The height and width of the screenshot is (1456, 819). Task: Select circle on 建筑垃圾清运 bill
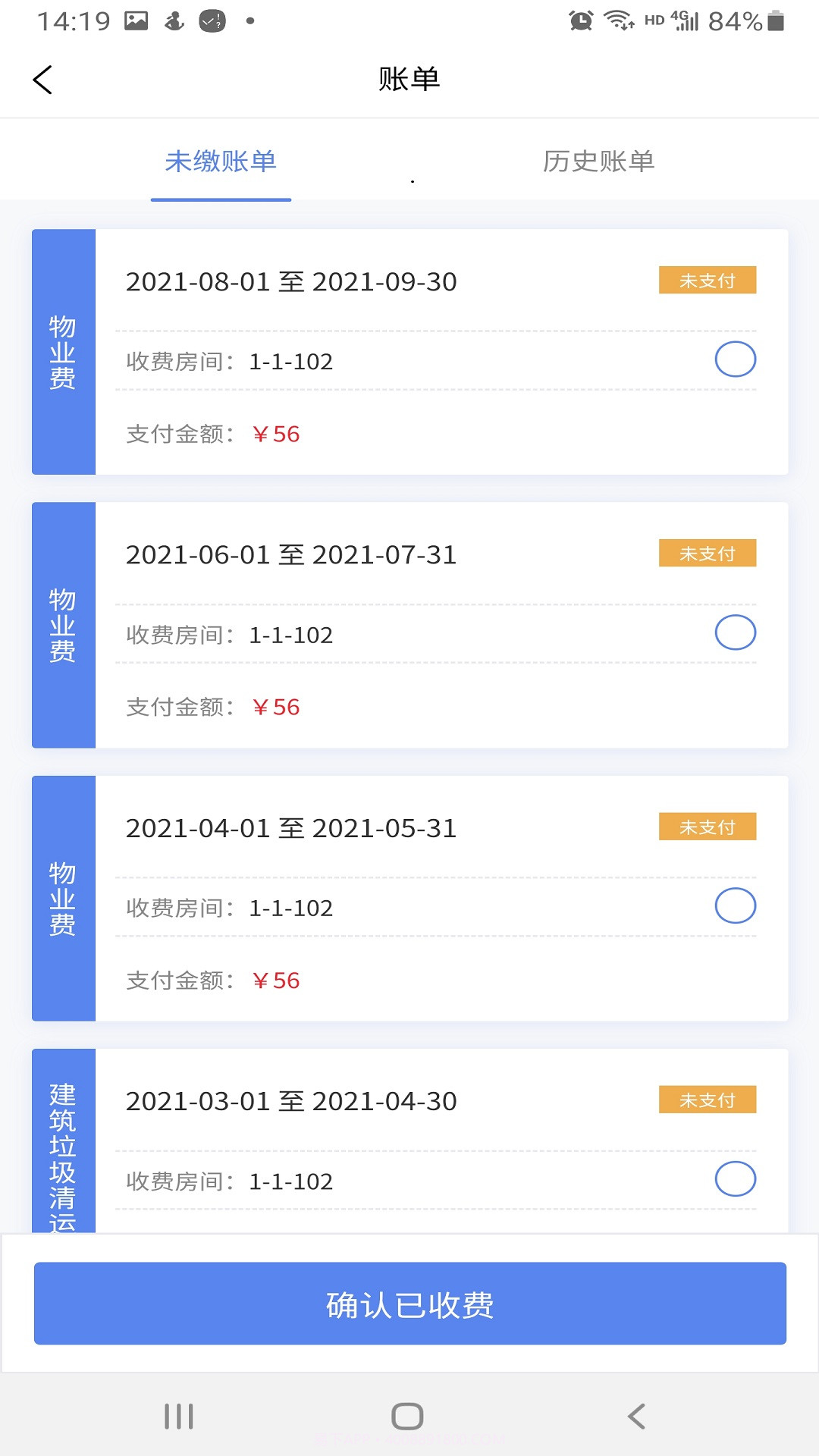734,1179
